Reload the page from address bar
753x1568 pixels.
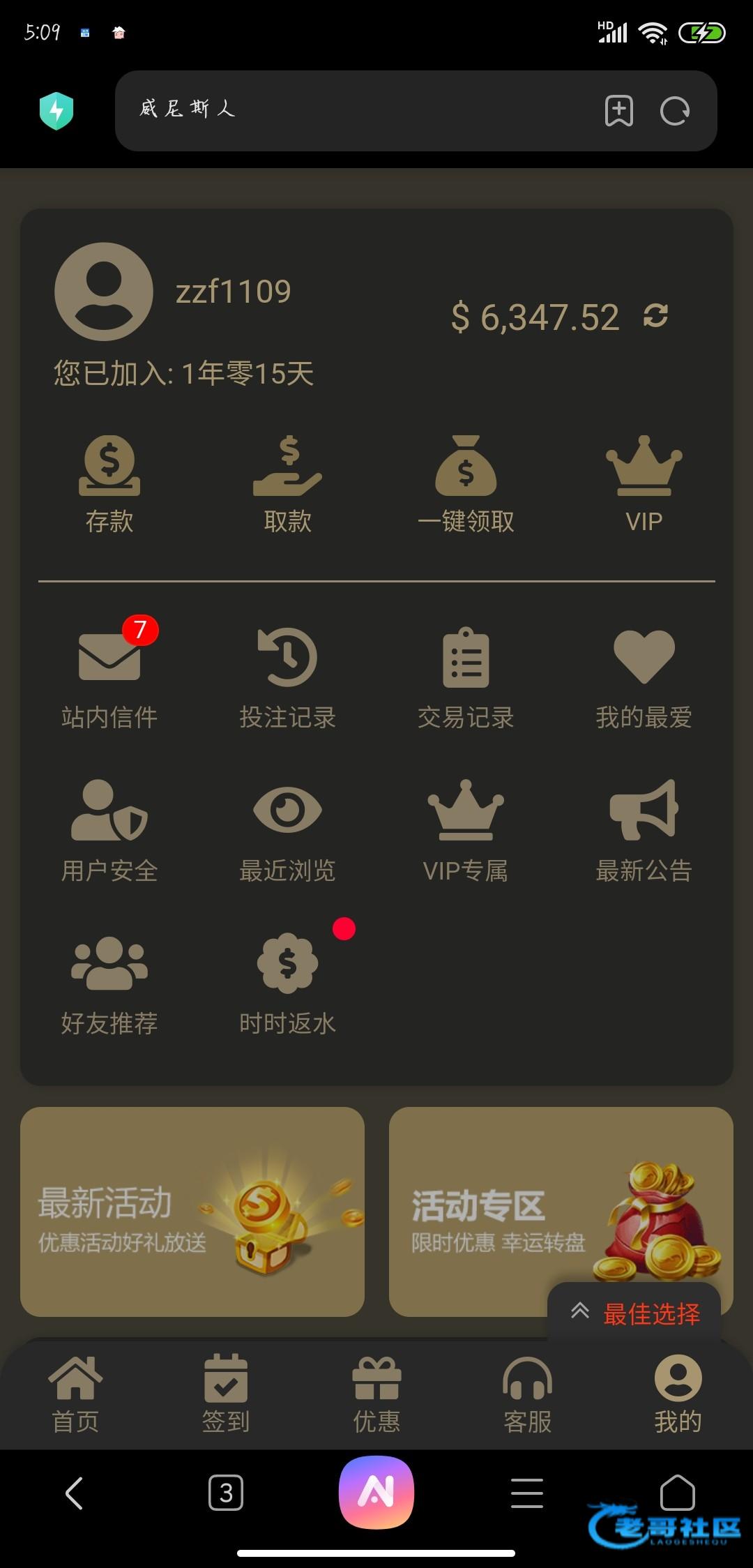pyautogui.click(x=675, y=111)
